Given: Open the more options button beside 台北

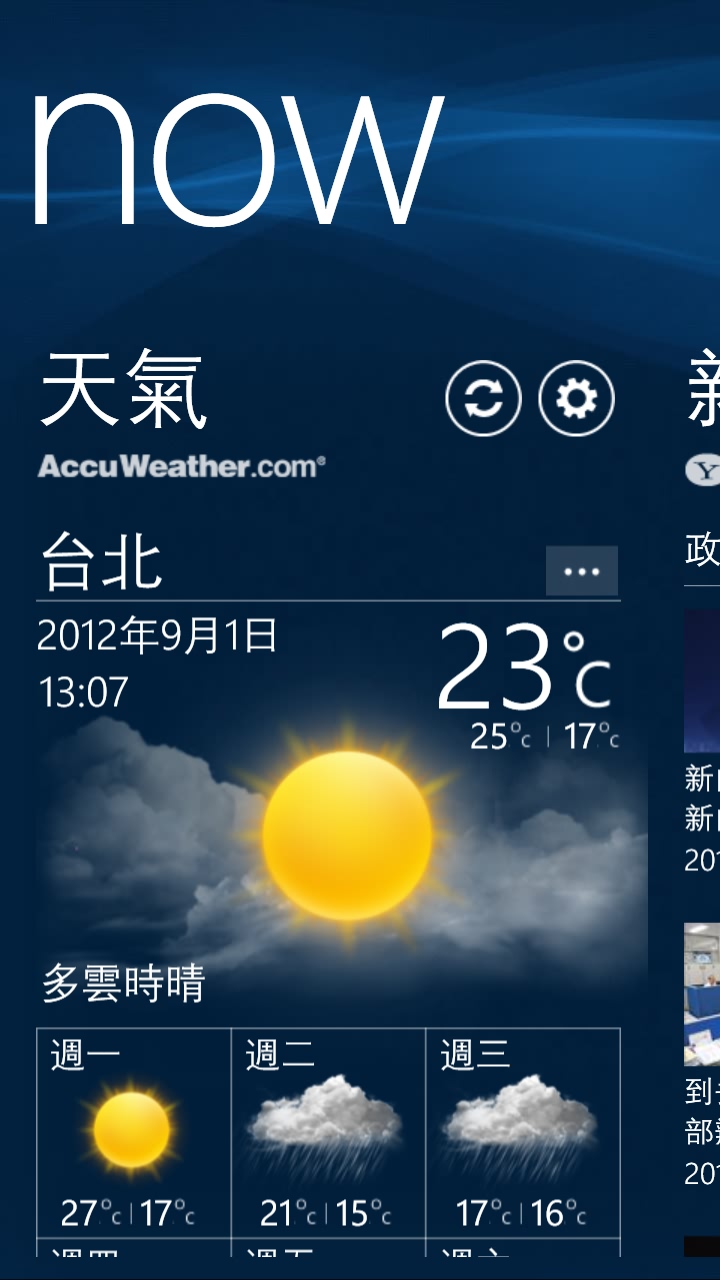Looking at the screenshot, I should pyautogui.click(x=581, y=571).
